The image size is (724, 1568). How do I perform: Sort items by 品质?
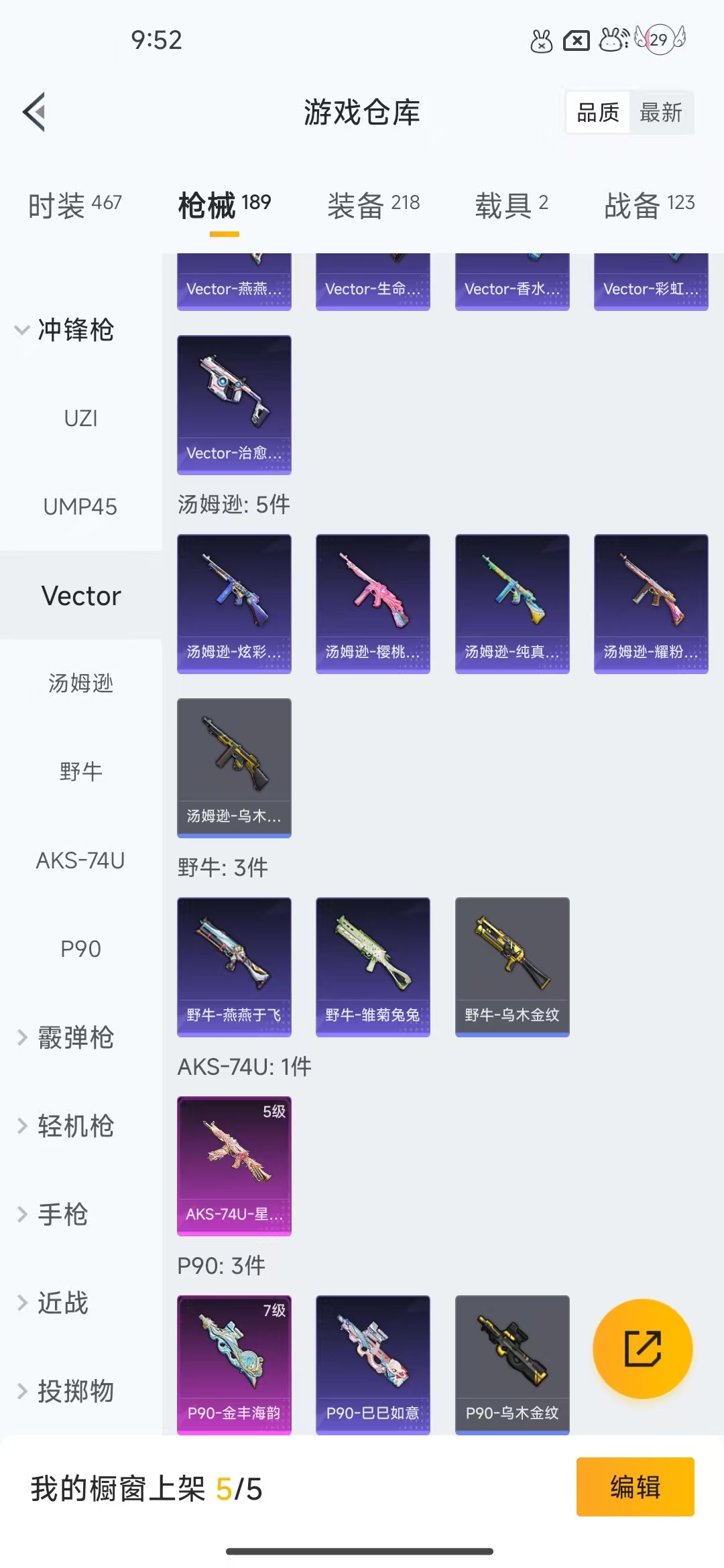click(x=598, y=113)
